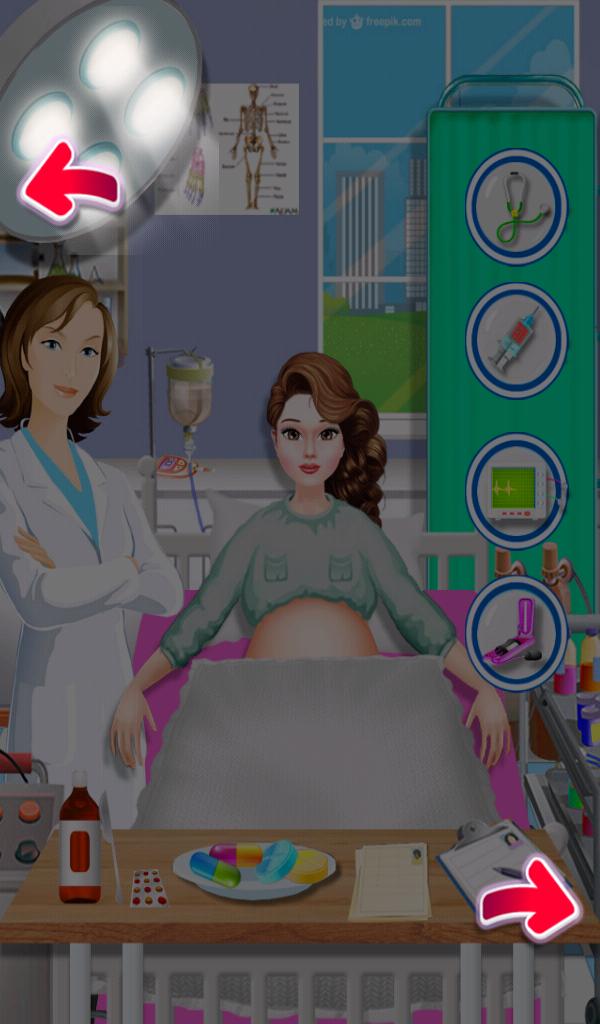Choose the heart monitor tool
This screenshot has height=1024, width=600.
516,488
